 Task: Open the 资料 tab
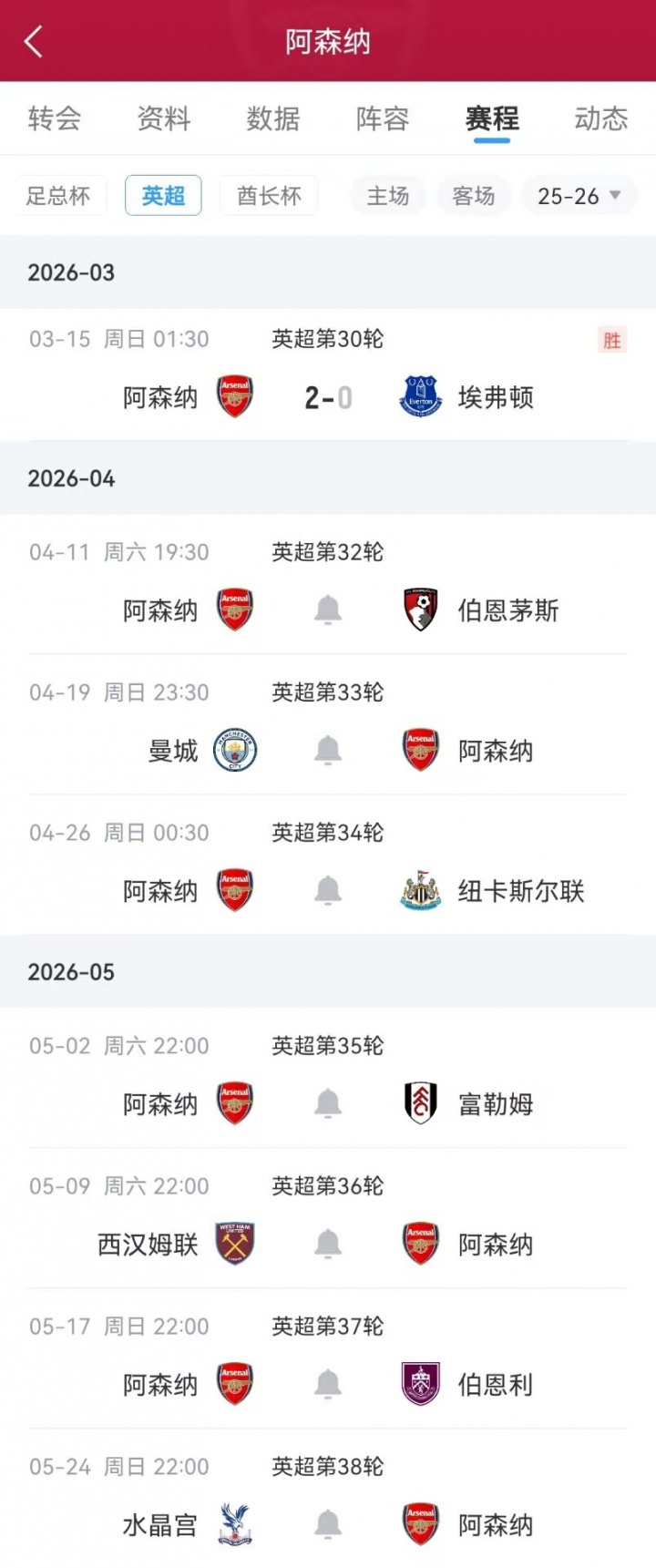click(x=164, y=118)
